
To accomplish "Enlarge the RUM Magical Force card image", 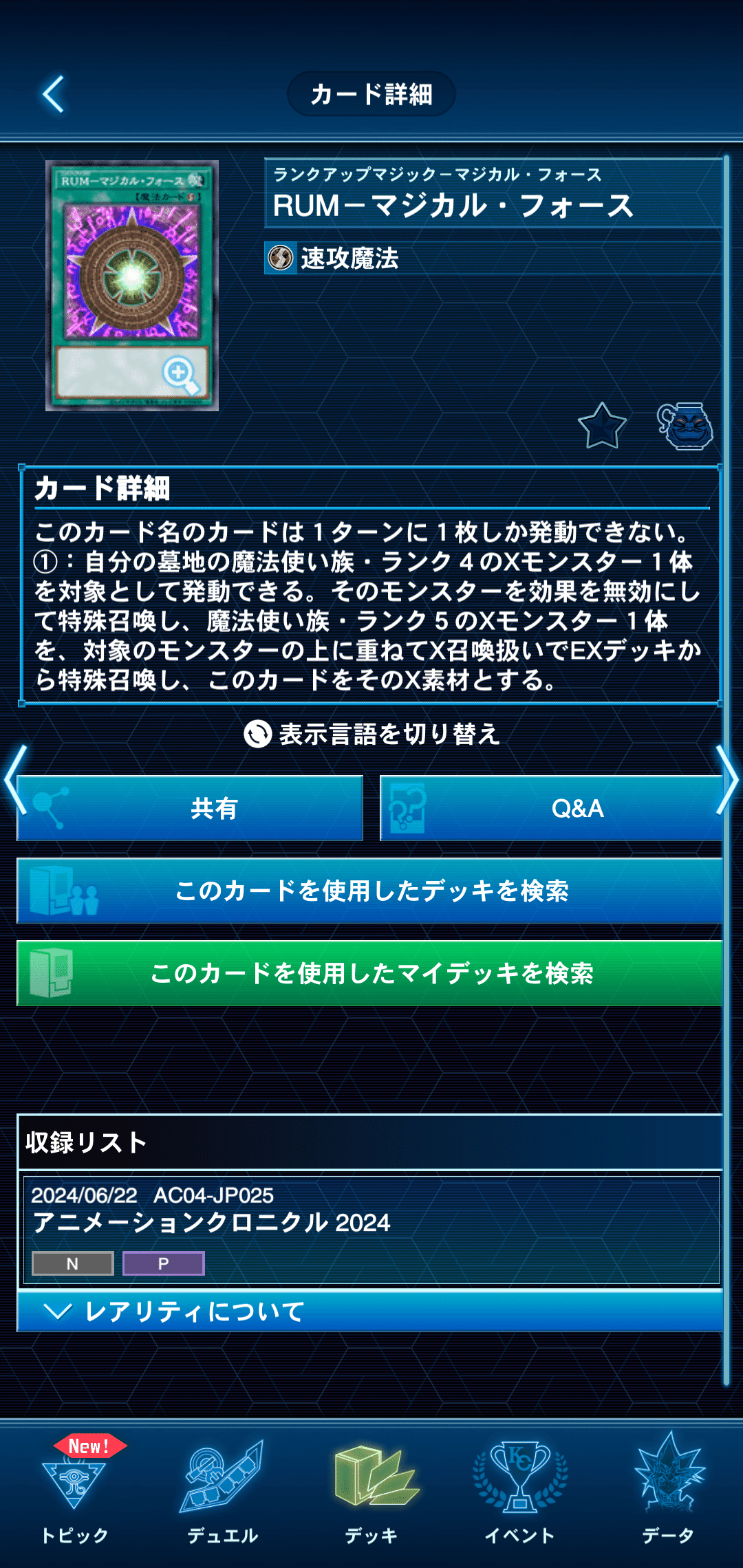I will [x=132, y=285].
